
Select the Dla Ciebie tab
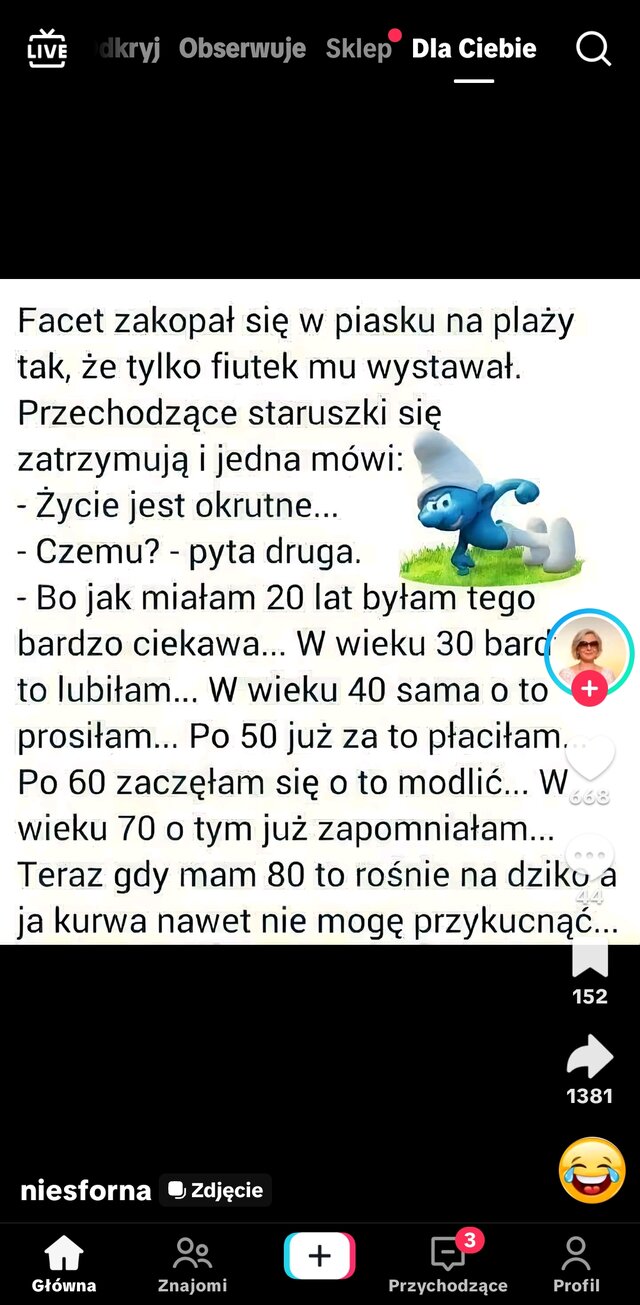(x=474, y=48)
